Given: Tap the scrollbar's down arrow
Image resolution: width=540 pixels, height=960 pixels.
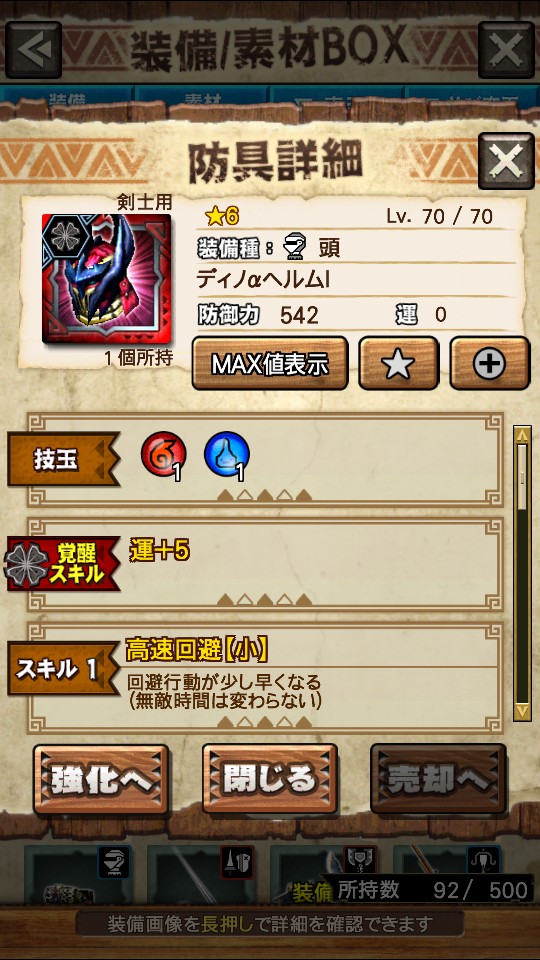Looking at the screenshot, I should (x=522, y=711).
